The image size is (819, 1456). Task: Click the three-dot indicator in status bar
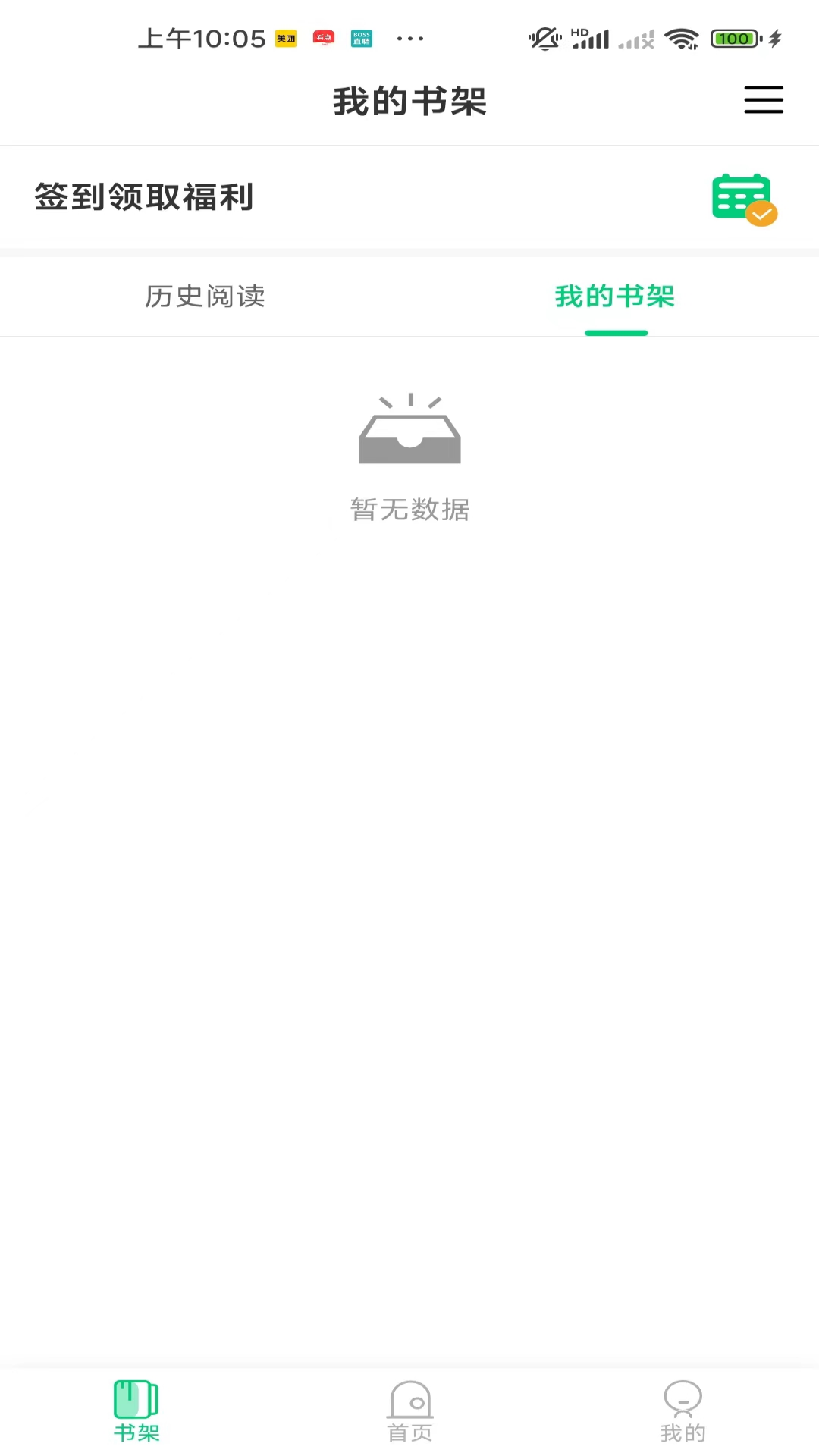[409, 39]
